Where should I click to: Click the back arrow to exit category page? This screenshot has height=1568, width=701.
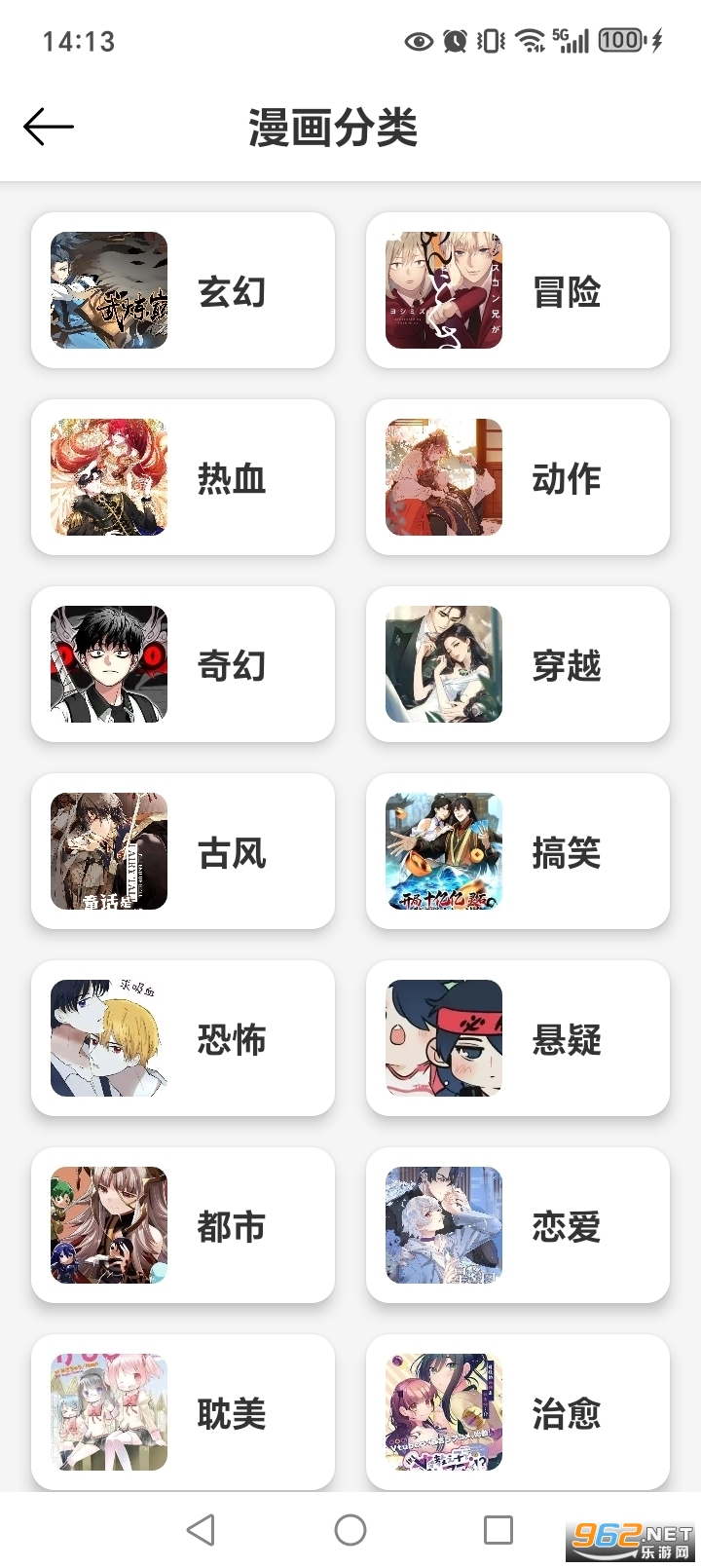click(x=48, y=127)
